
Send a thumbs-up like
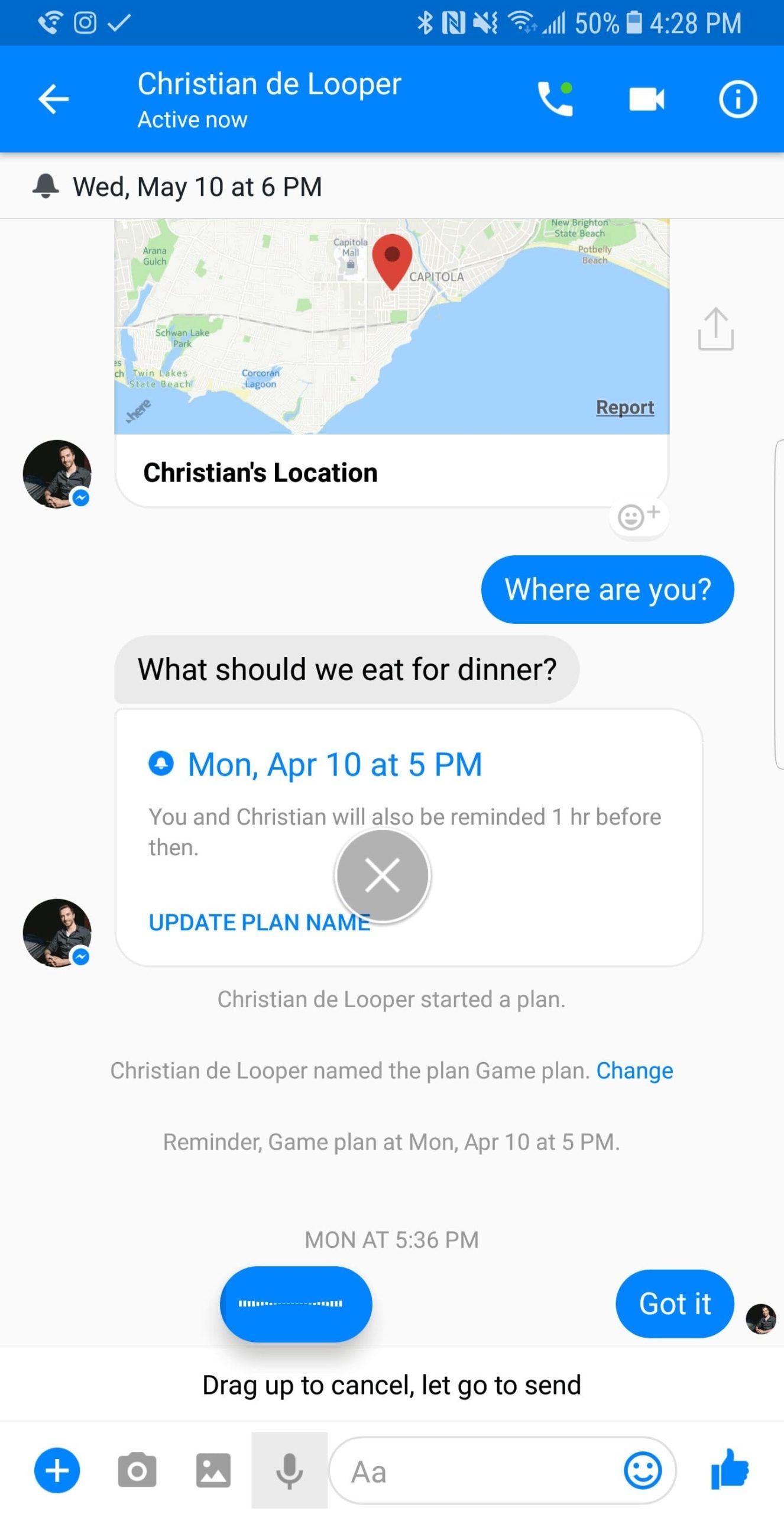(730, 1470)
